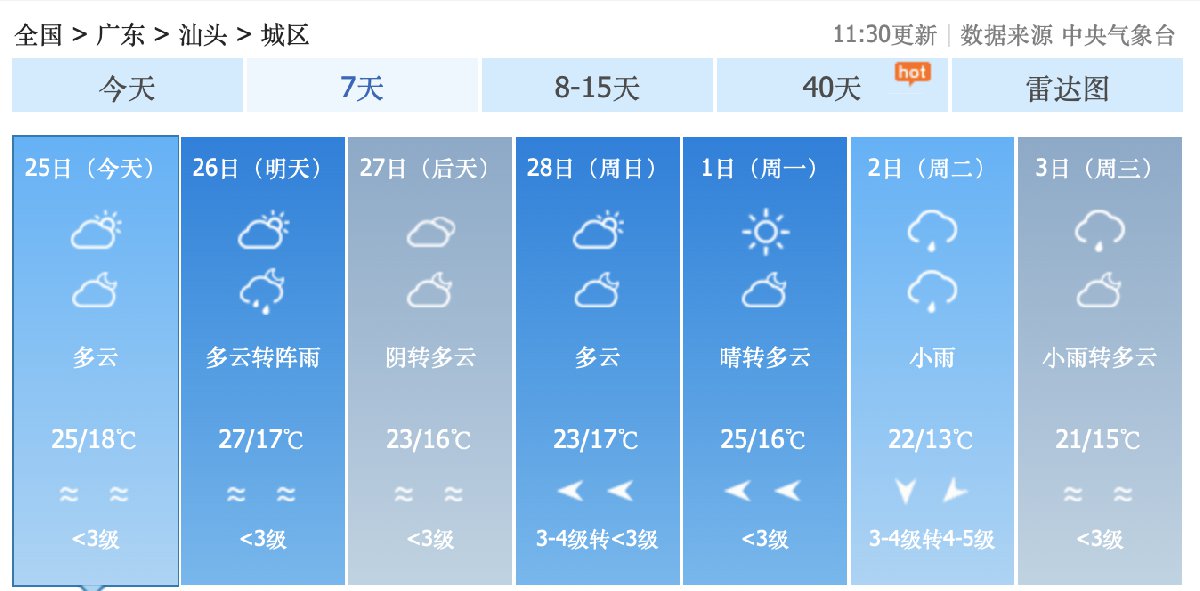
Task: Open the 8-15天 forecast tab
Action: [x=597, y=88]
